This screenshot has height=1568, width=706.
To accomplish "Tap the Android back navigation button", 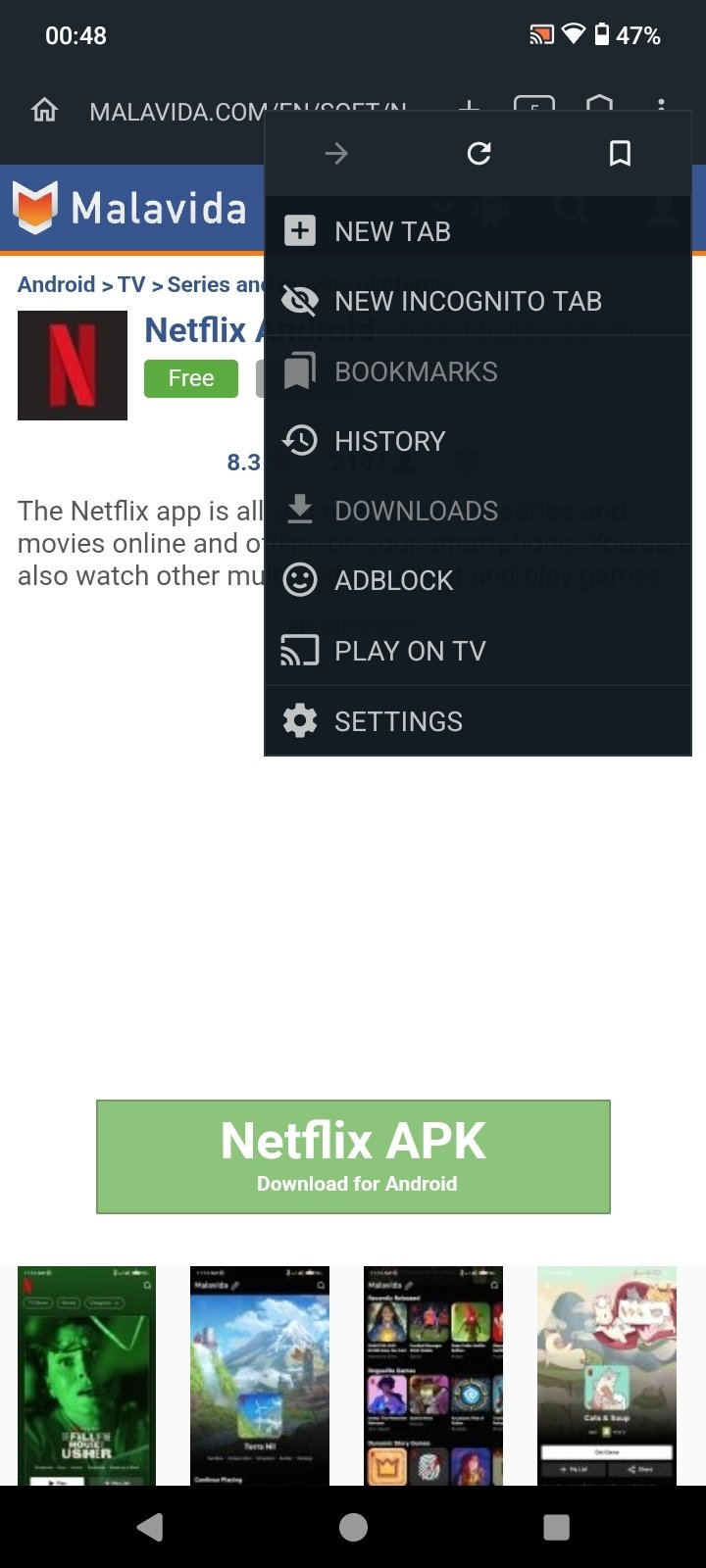I will point(149,1527).
